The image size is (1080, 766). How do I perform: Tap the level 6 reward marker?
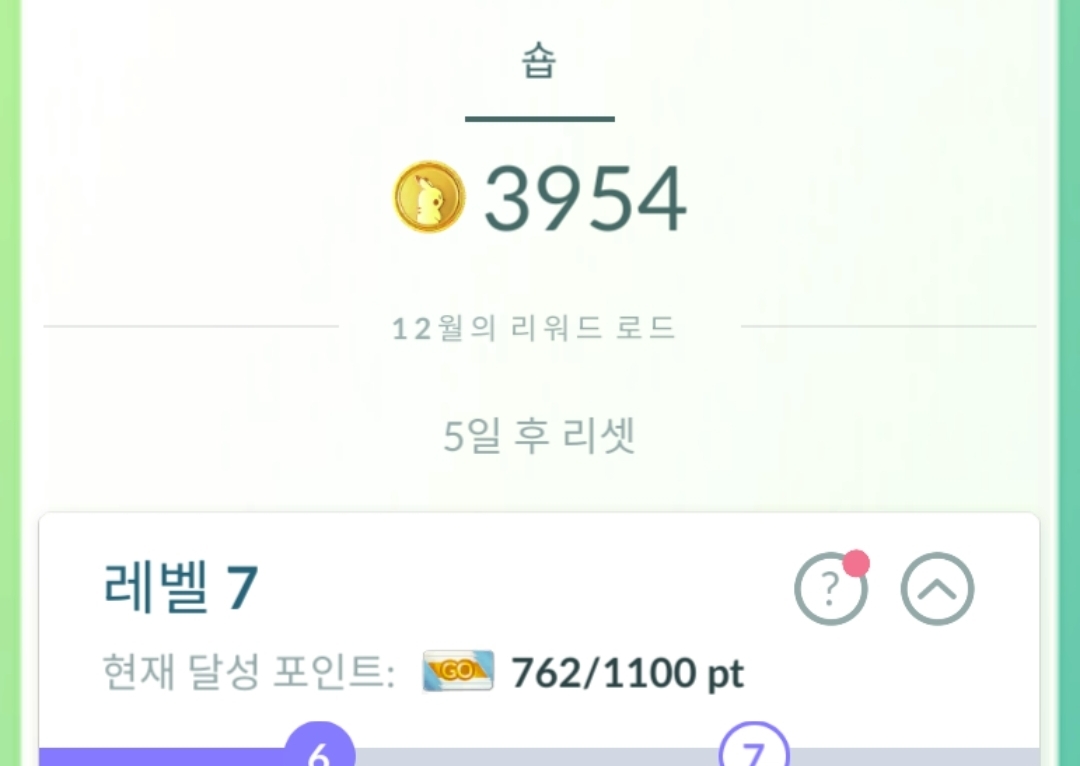(320, 748)
